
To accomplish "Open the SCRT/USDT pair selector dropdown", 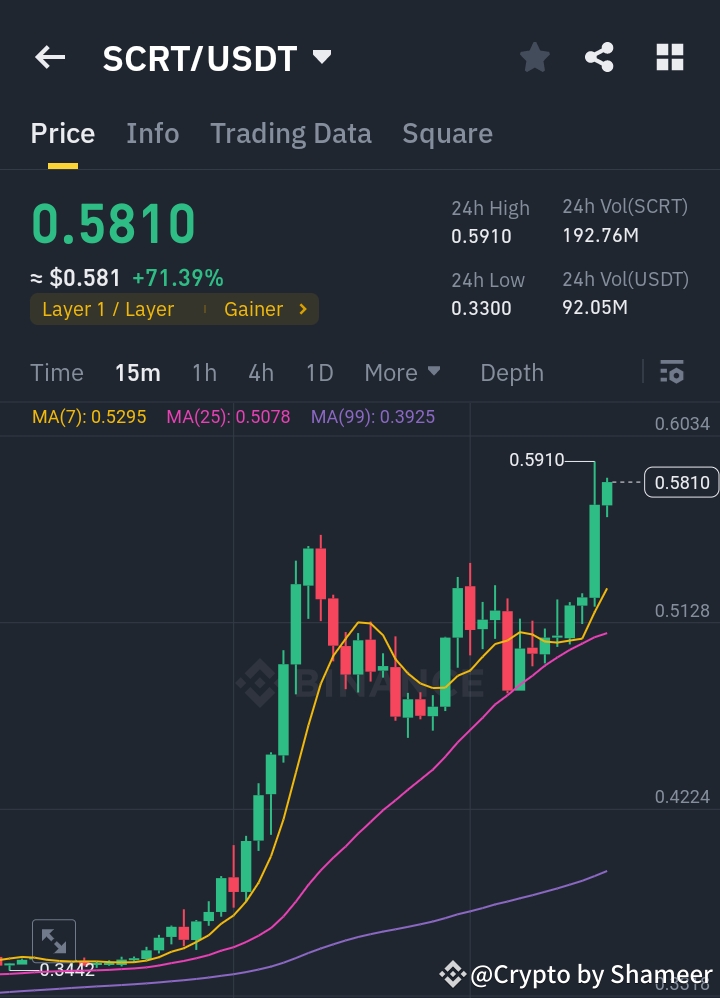I will pos(320,57).
